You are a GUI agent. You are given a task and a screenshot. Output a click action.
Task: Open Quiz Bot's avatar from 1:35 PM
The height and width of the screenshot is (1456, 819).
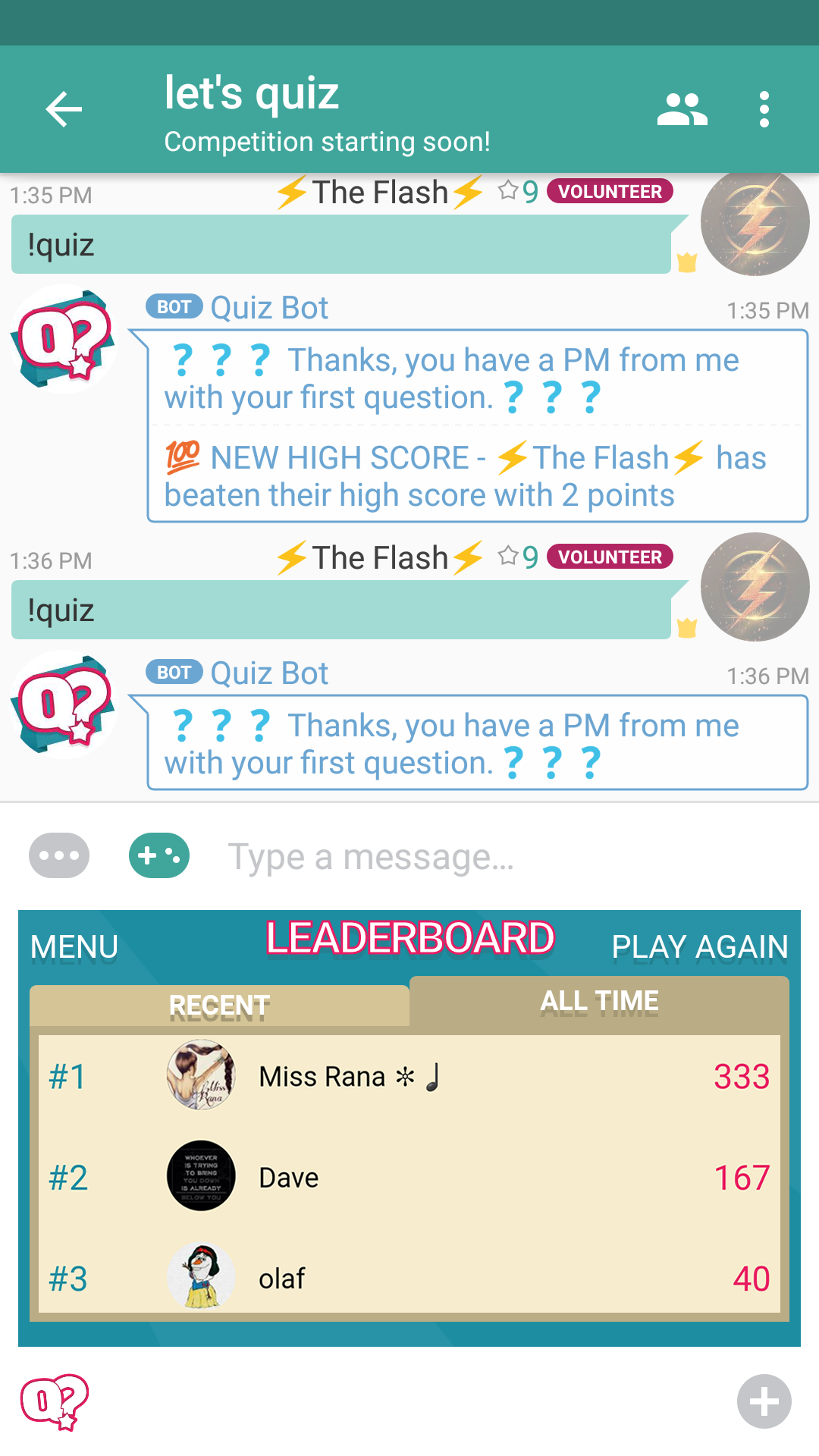pyautogui.click(x=64, y=339)
